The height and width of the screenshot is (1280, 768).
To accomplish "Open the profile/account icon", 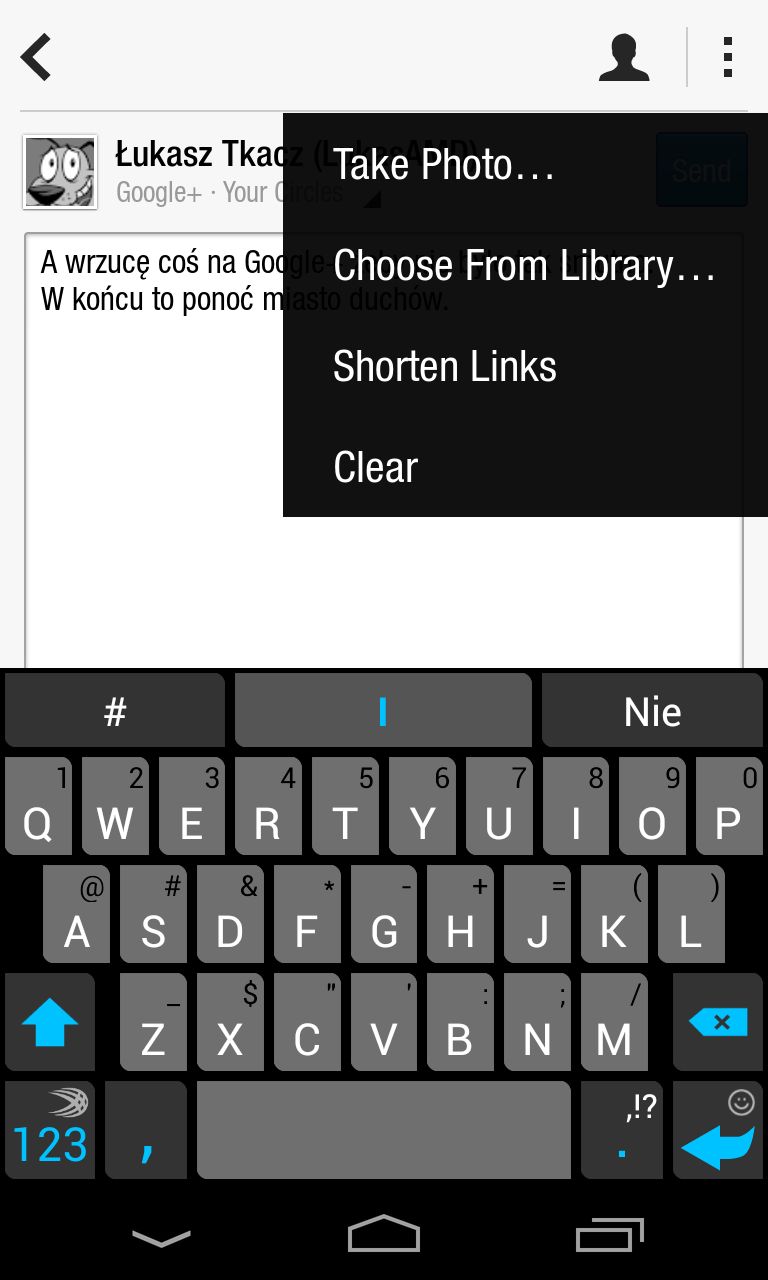I will click(x=624, y=57).
